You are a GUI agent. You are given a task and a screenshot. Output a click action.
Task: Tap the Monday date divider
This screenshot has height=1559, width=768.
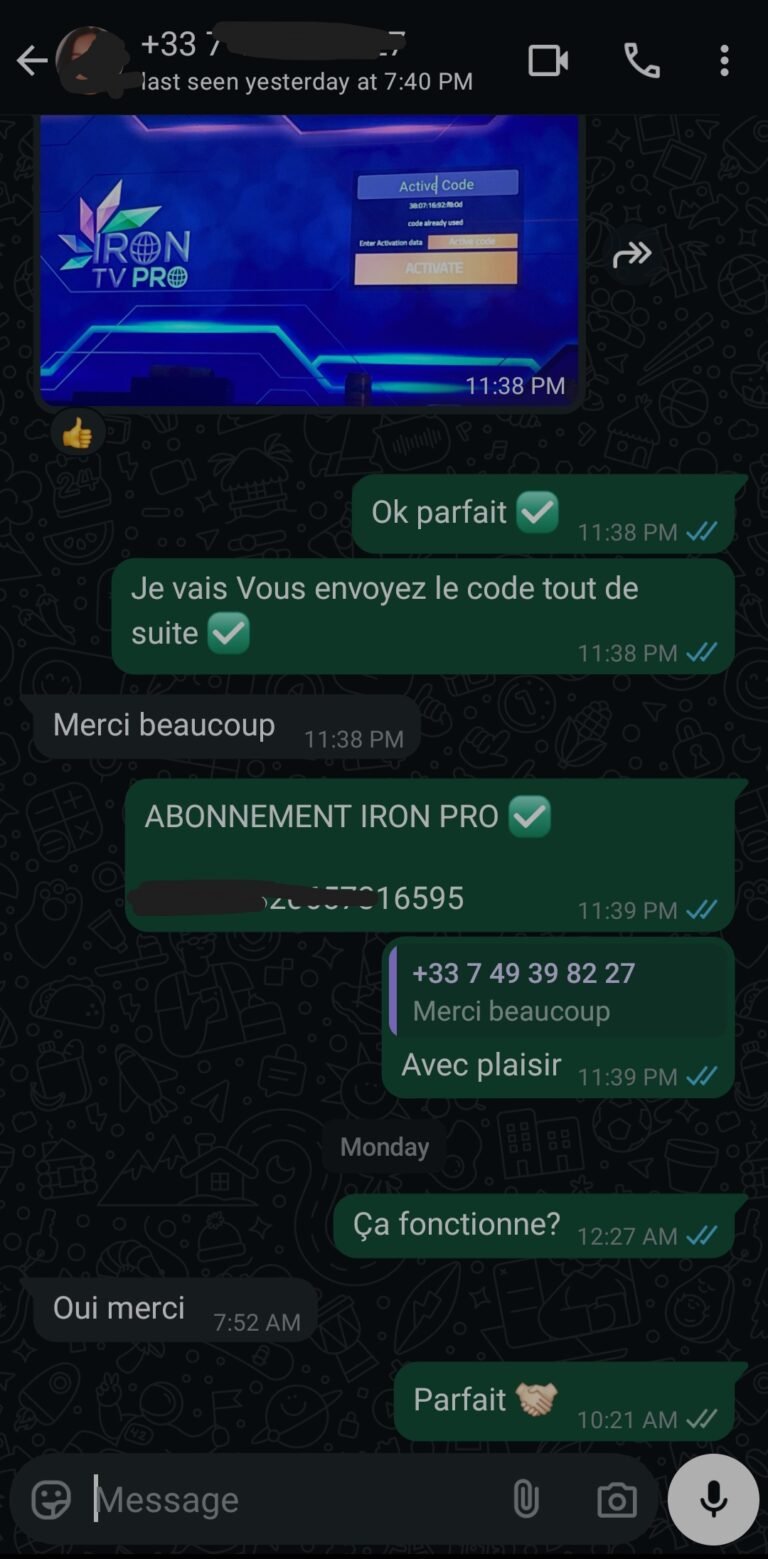coord(384,1146)
